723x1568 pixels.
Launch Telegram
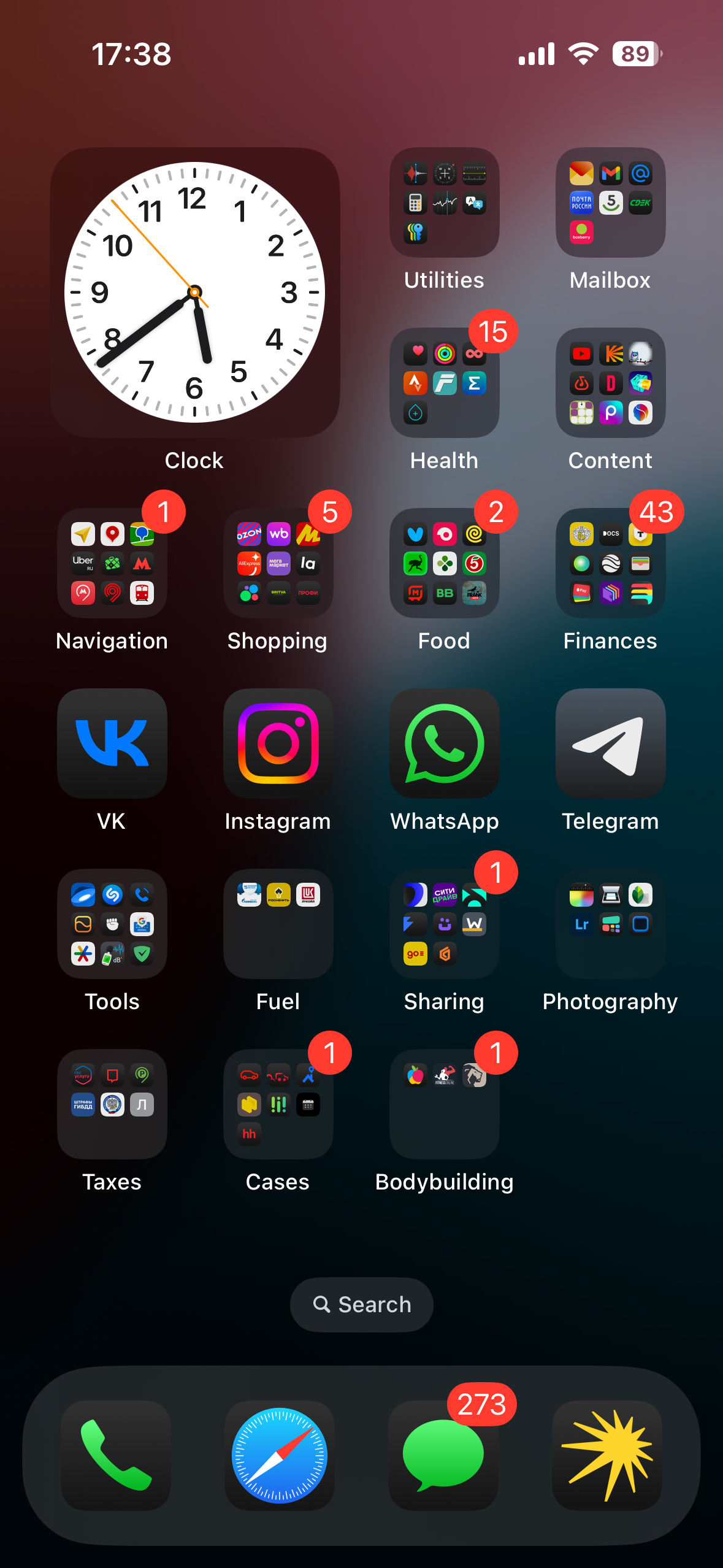(610, 744)
